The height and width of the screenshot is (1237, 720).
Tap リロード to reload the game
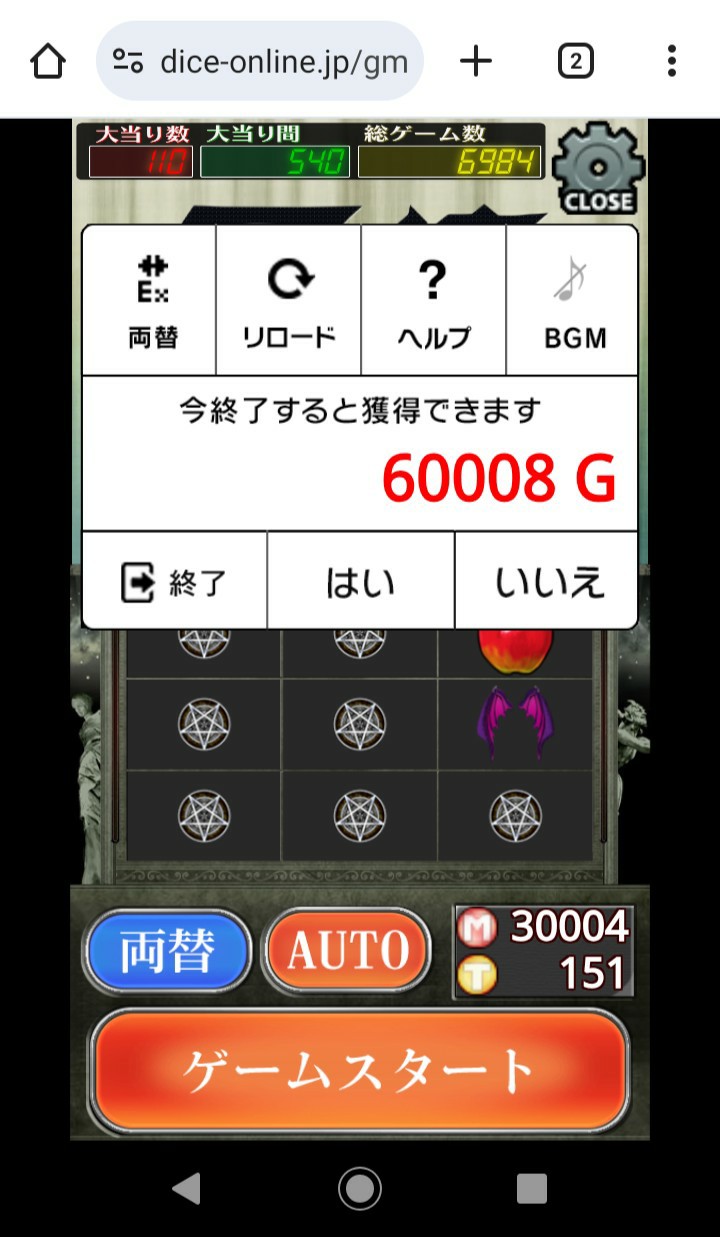tap(289, 301)
